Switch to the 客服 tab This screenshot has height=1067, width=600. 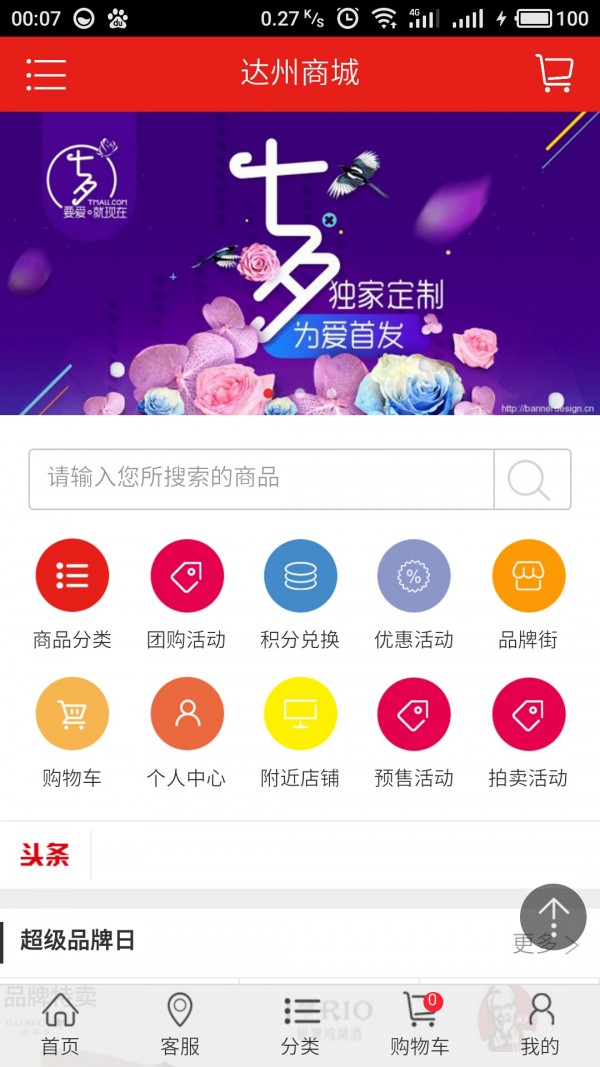coord(180,1024)
